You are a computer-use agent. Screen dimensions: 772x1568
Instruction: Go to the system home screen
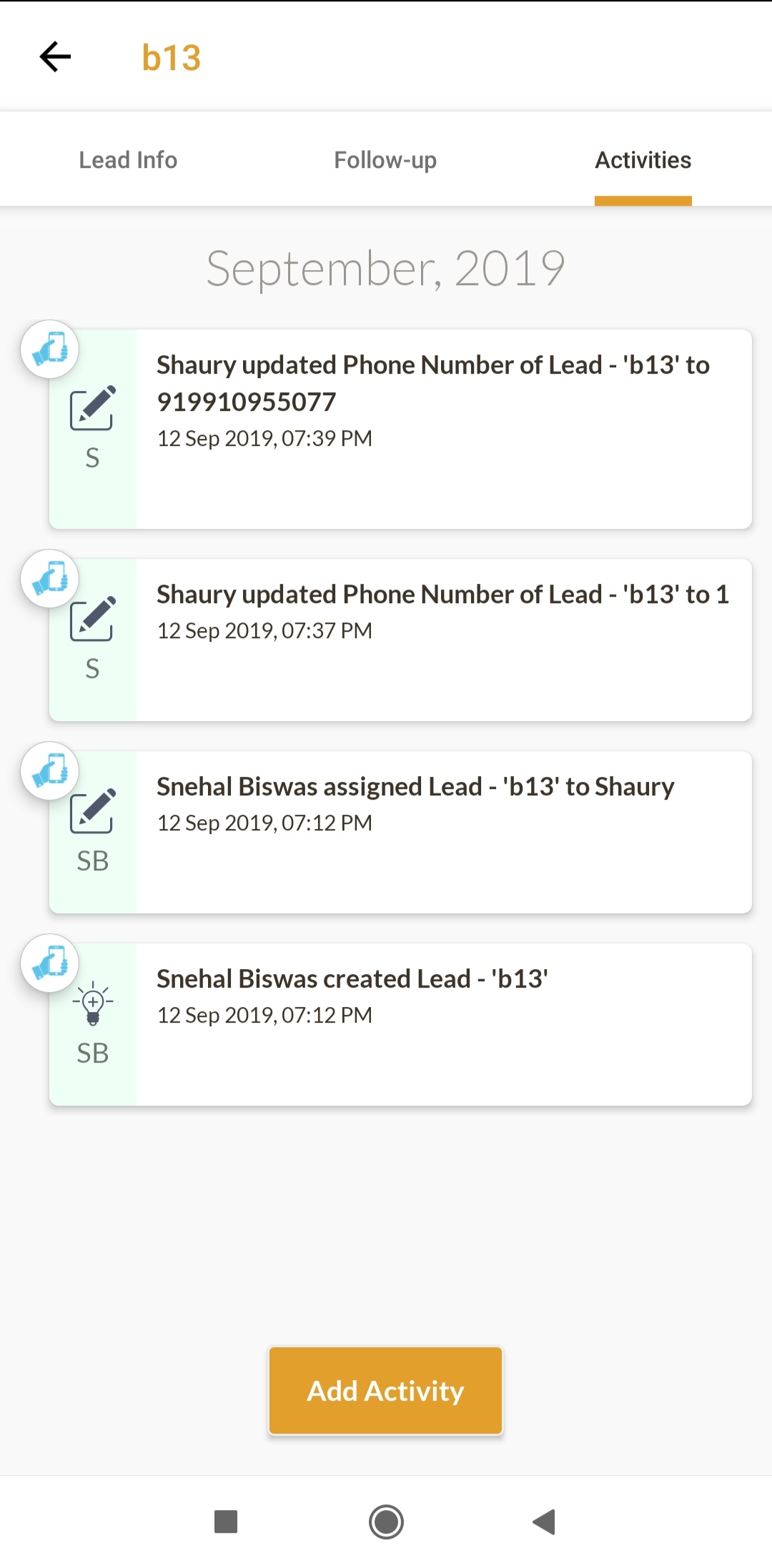(x=386, y=1522)
